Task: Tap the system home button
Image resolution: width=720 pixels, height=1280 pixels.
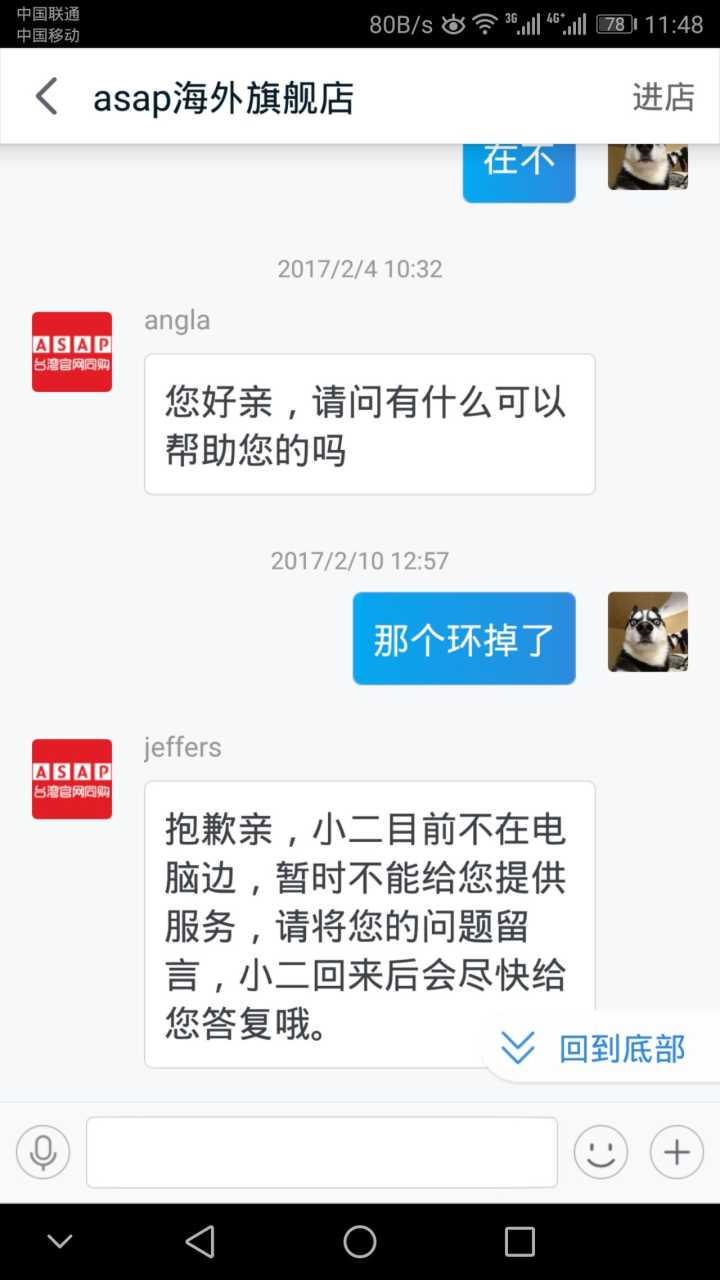Action: [x=360, y=1242]
